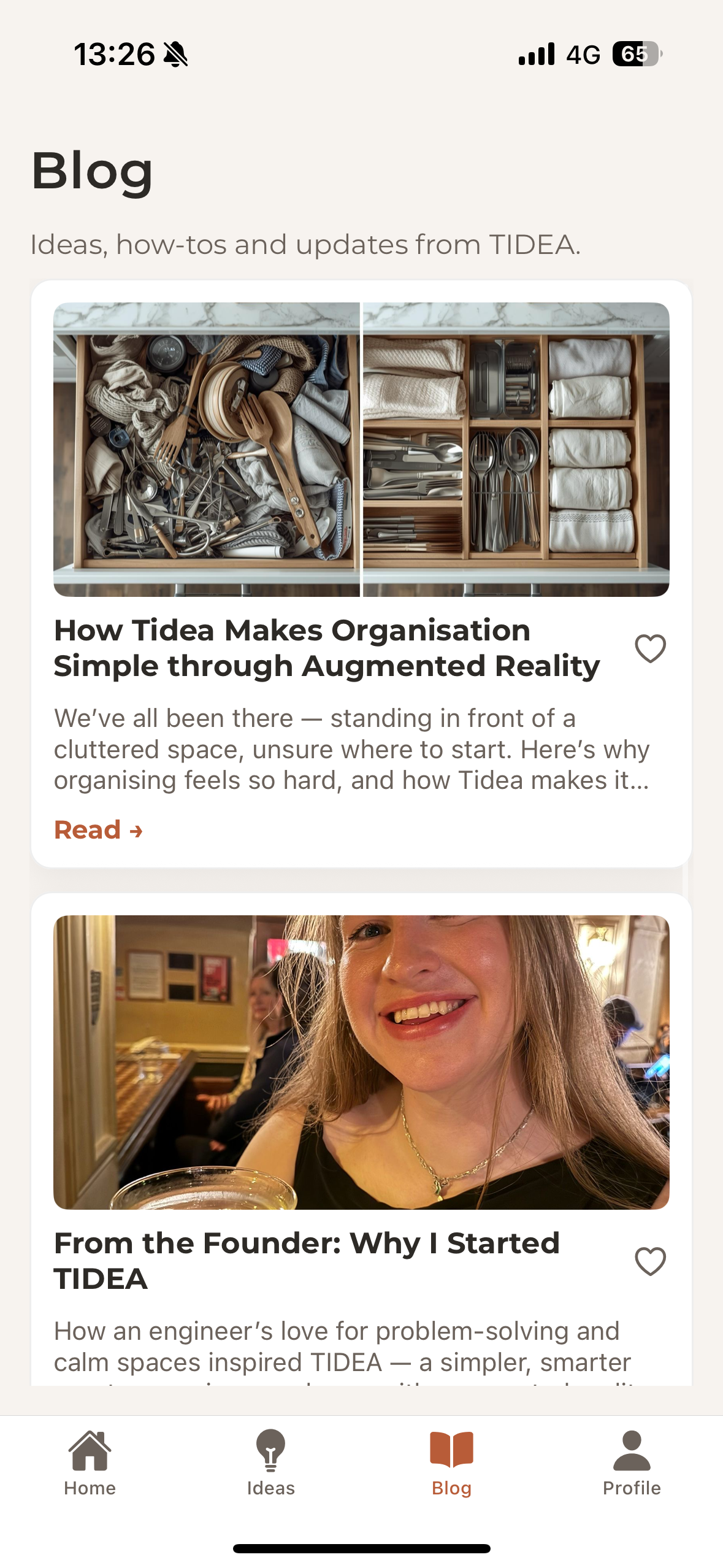Select the Blog tab
Image resolution: width=723 pixels, height=1568 pixels.
pos(451,1463)
